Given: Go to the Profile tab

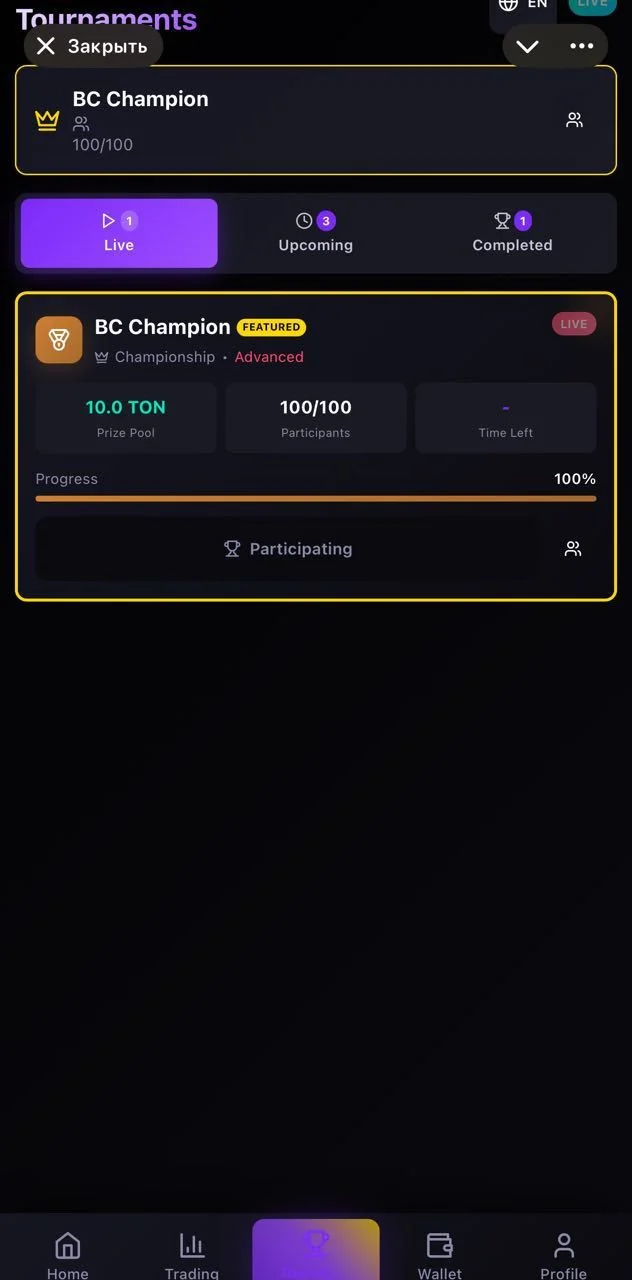Looking at the screenshot, I should (x=564, y=1255).
